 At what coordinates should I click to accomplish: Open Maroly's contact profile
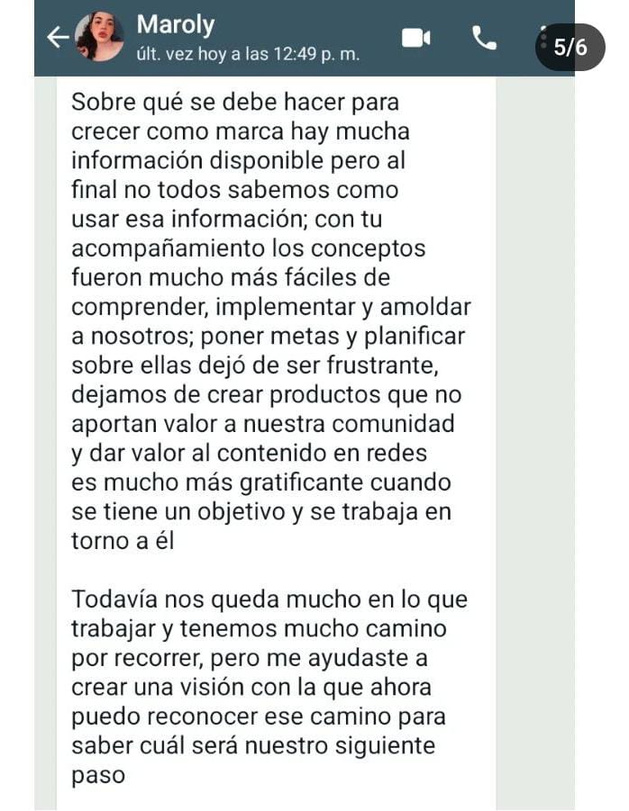pyautogui.click(x=175, y=25)
